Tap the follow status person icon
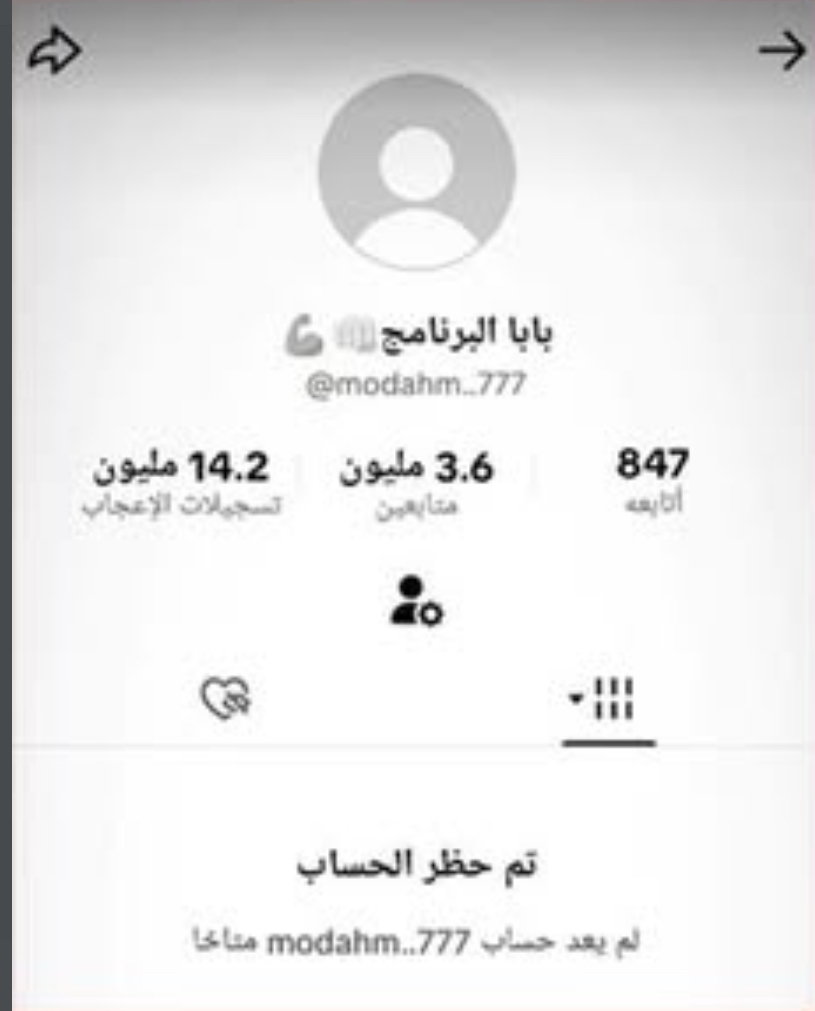 click(416, 603)
